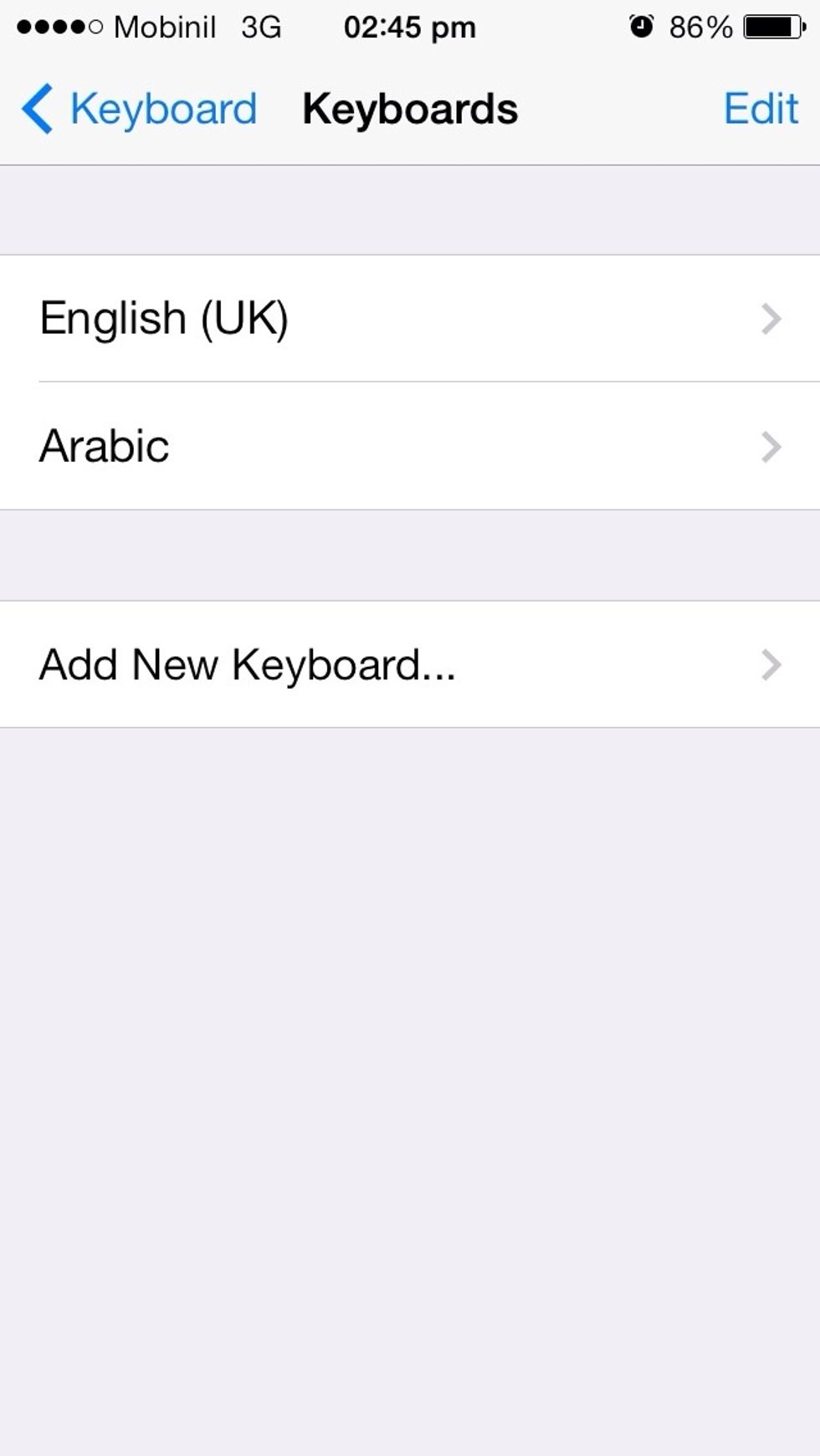820x1456 pixels.
Task: Tap the battery indicator icon
Action: pyautogui.click(x=771, y=26)
